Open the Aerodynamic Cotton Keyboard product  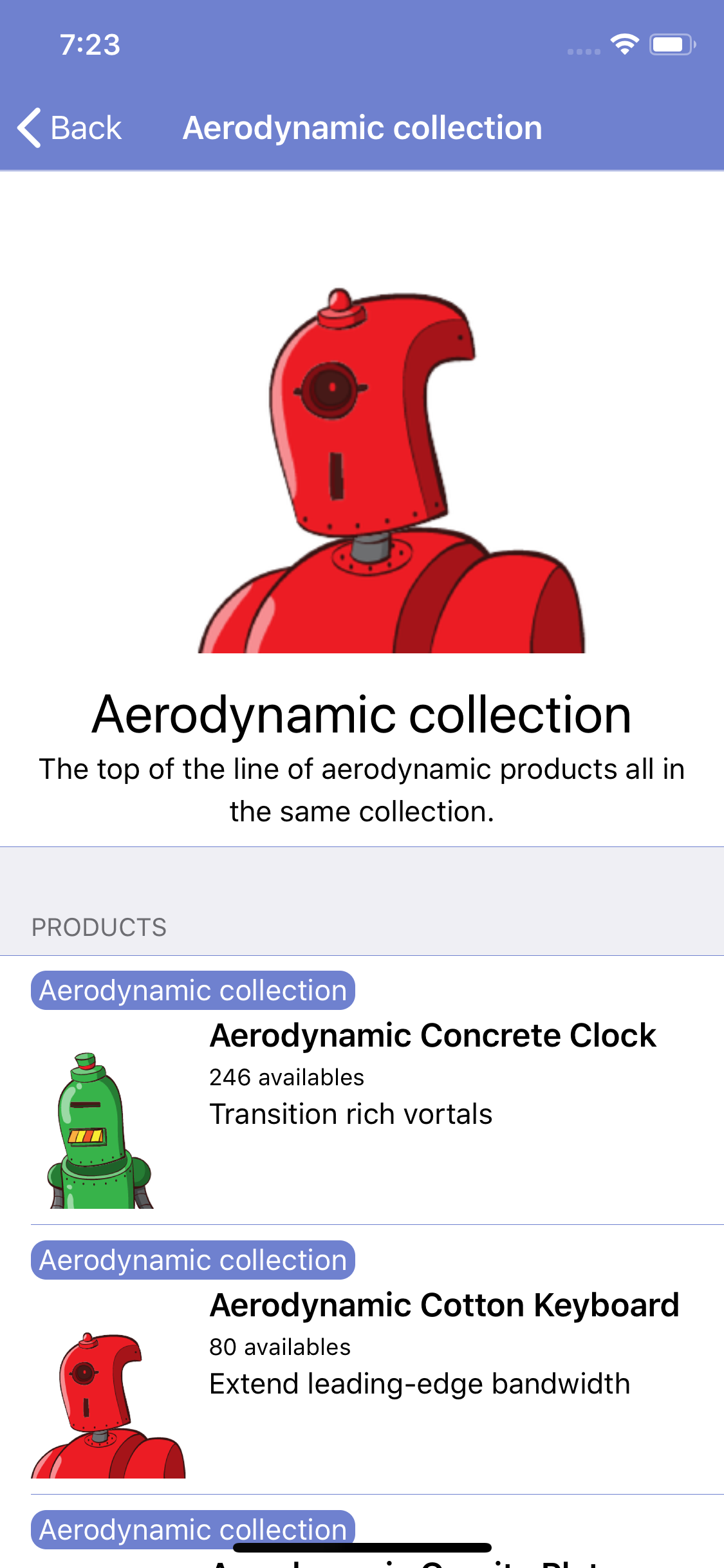coord(444,1306)
